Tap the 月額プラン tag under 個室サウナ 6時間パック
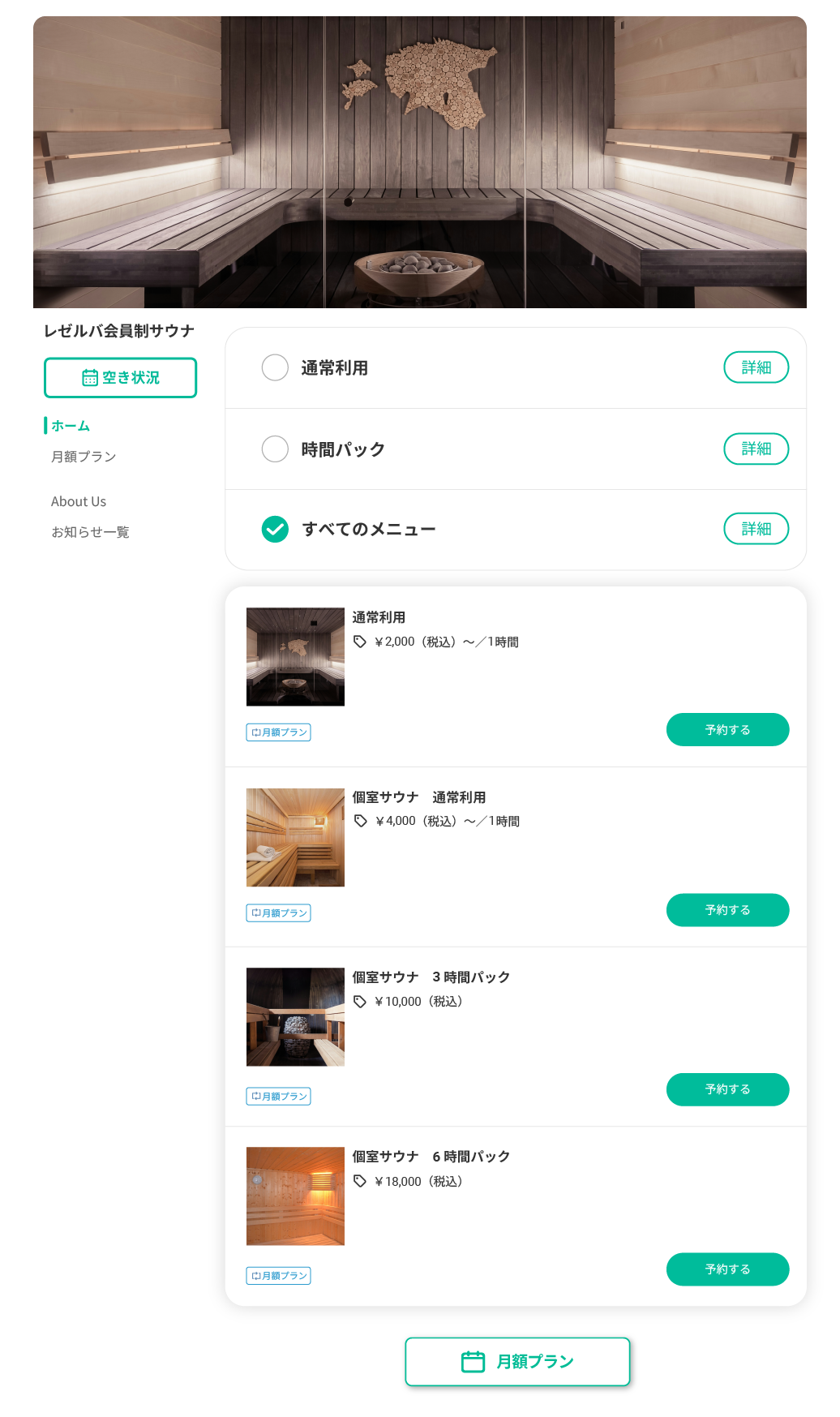The width and height of the screenshot is (840, 1417). pos(279,1276)
